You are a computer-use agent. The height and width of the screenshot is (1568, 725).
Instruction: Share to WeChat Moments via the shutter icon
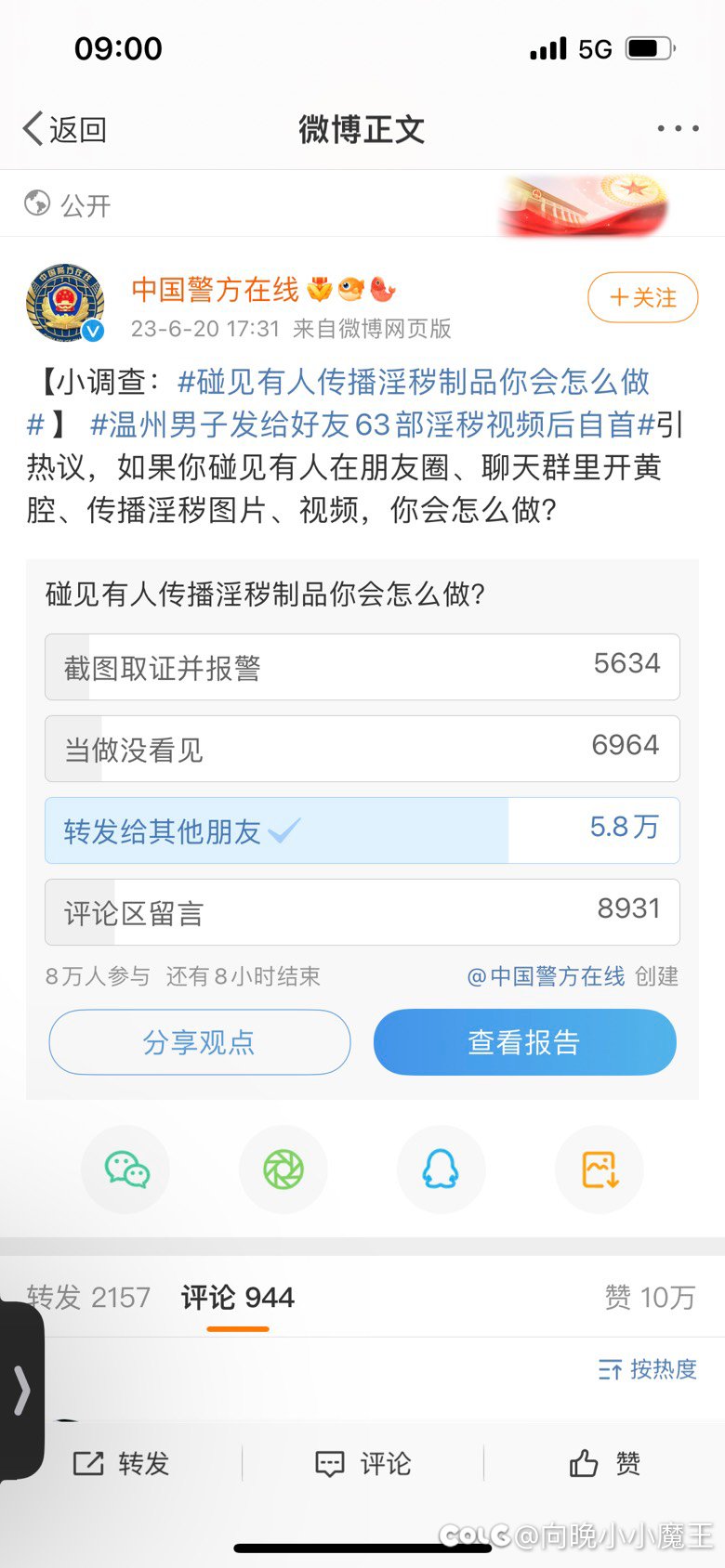(x=283, y=1169)
